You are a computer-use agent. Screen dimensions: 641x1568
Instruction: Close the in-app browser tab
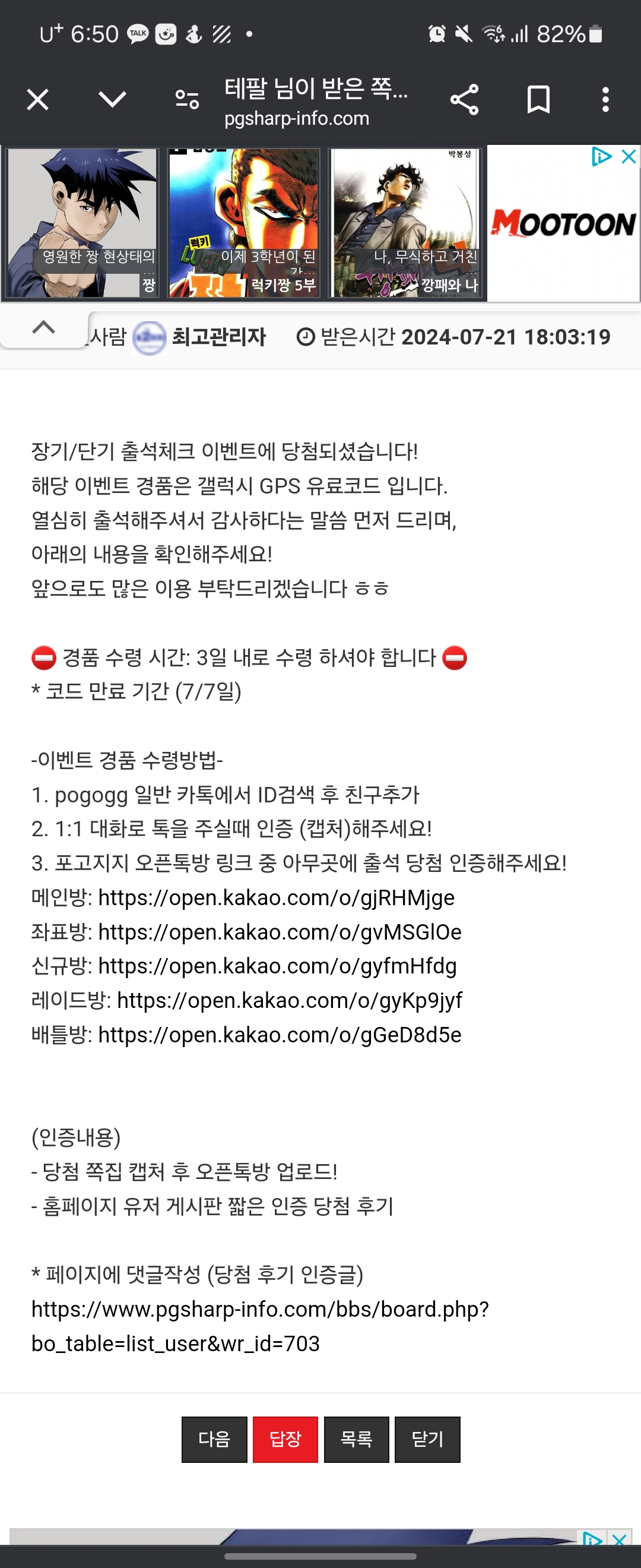[x=38, y=99]
